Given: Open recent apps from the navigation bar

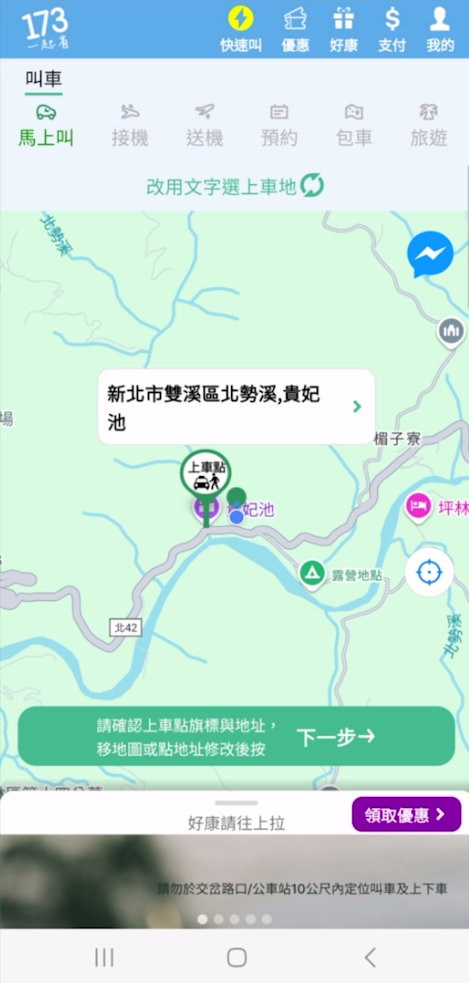Looking at the screenshot, I should (104, 957).
